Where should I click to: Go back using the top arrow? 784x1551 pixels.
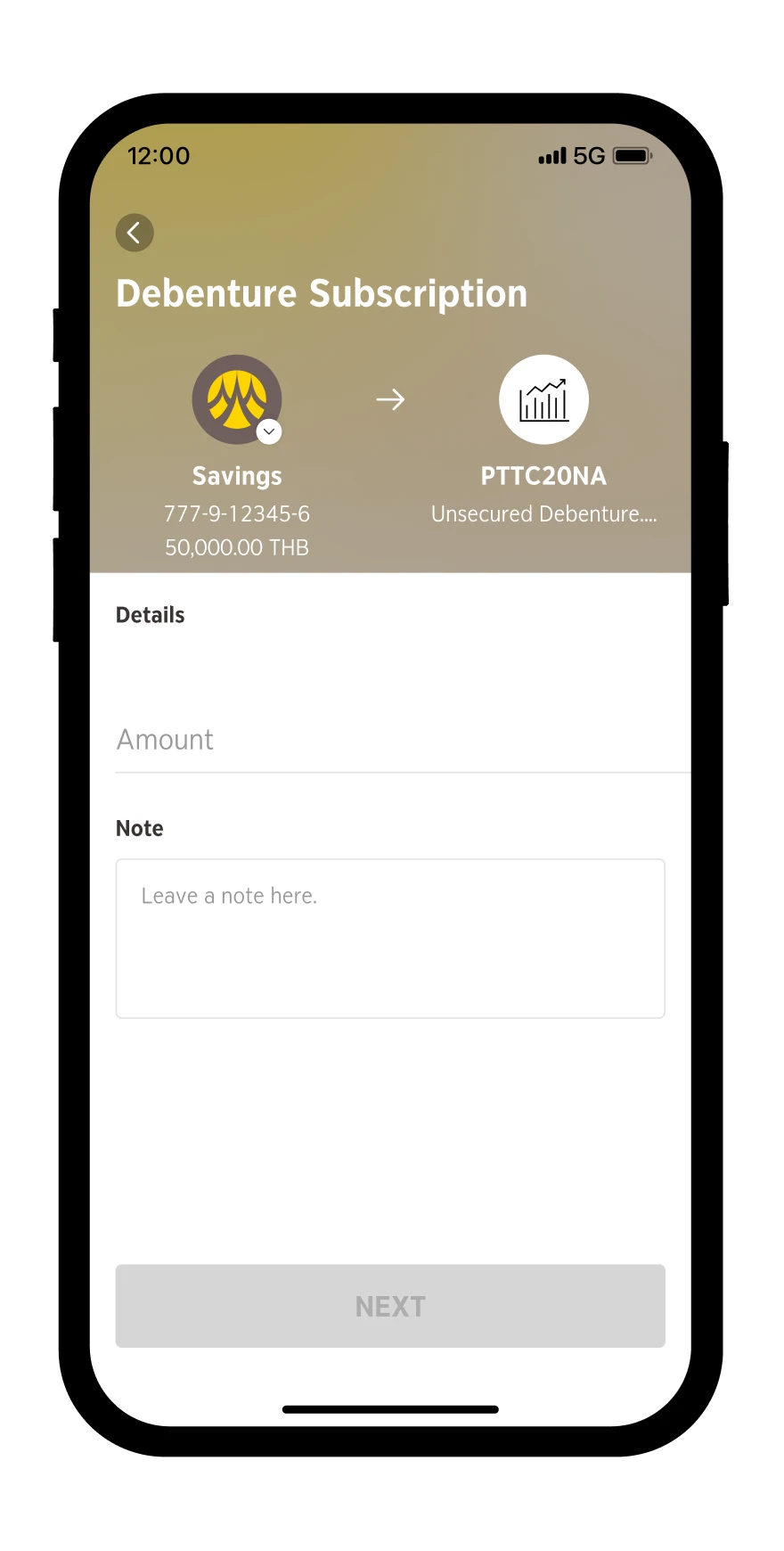[135, 233]
